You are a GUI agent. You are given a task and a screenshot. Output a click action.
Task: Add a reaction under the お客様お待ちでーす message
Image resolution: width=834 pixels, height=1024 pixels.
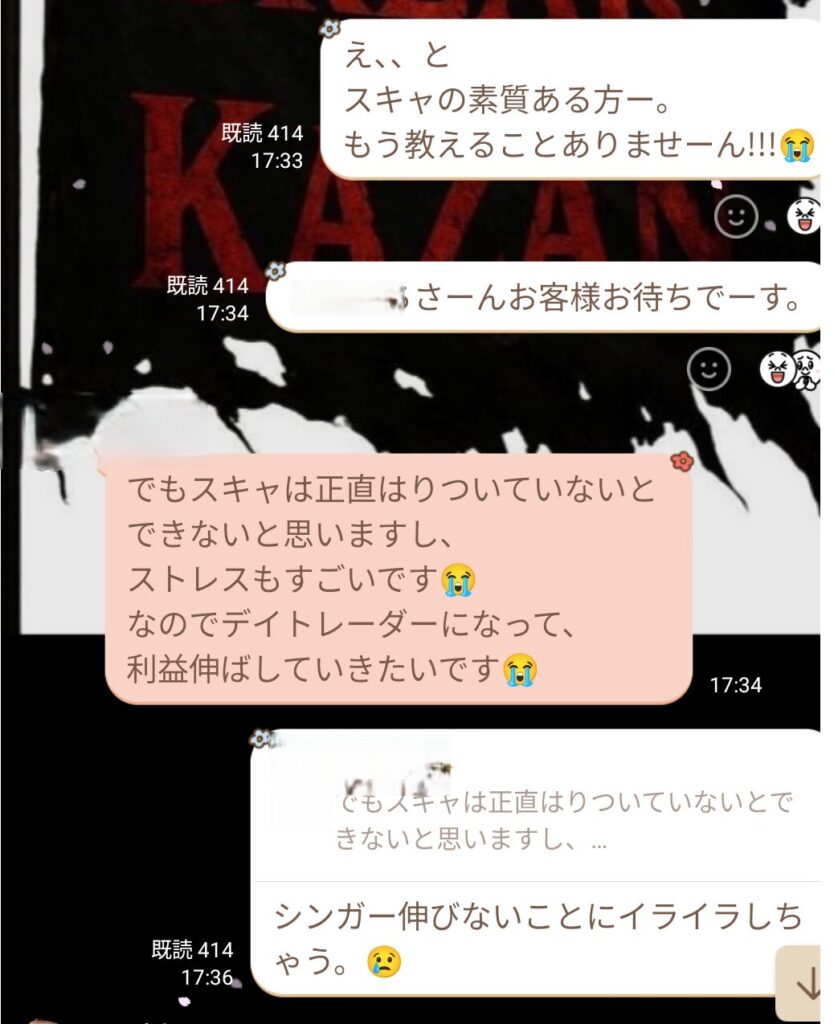click(x=709, y=368)
